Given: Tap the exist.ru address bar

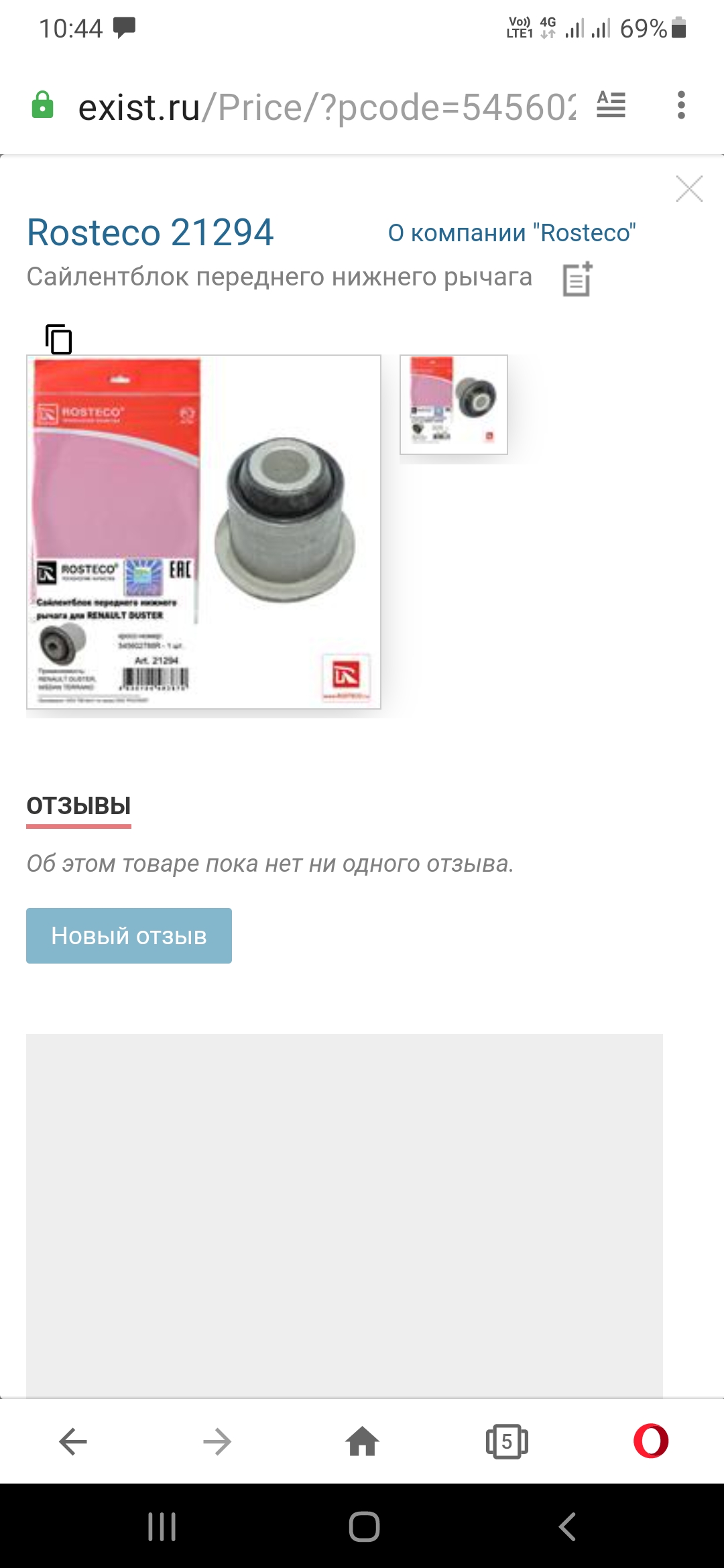Looking at the screenshot, I should 327,107.
